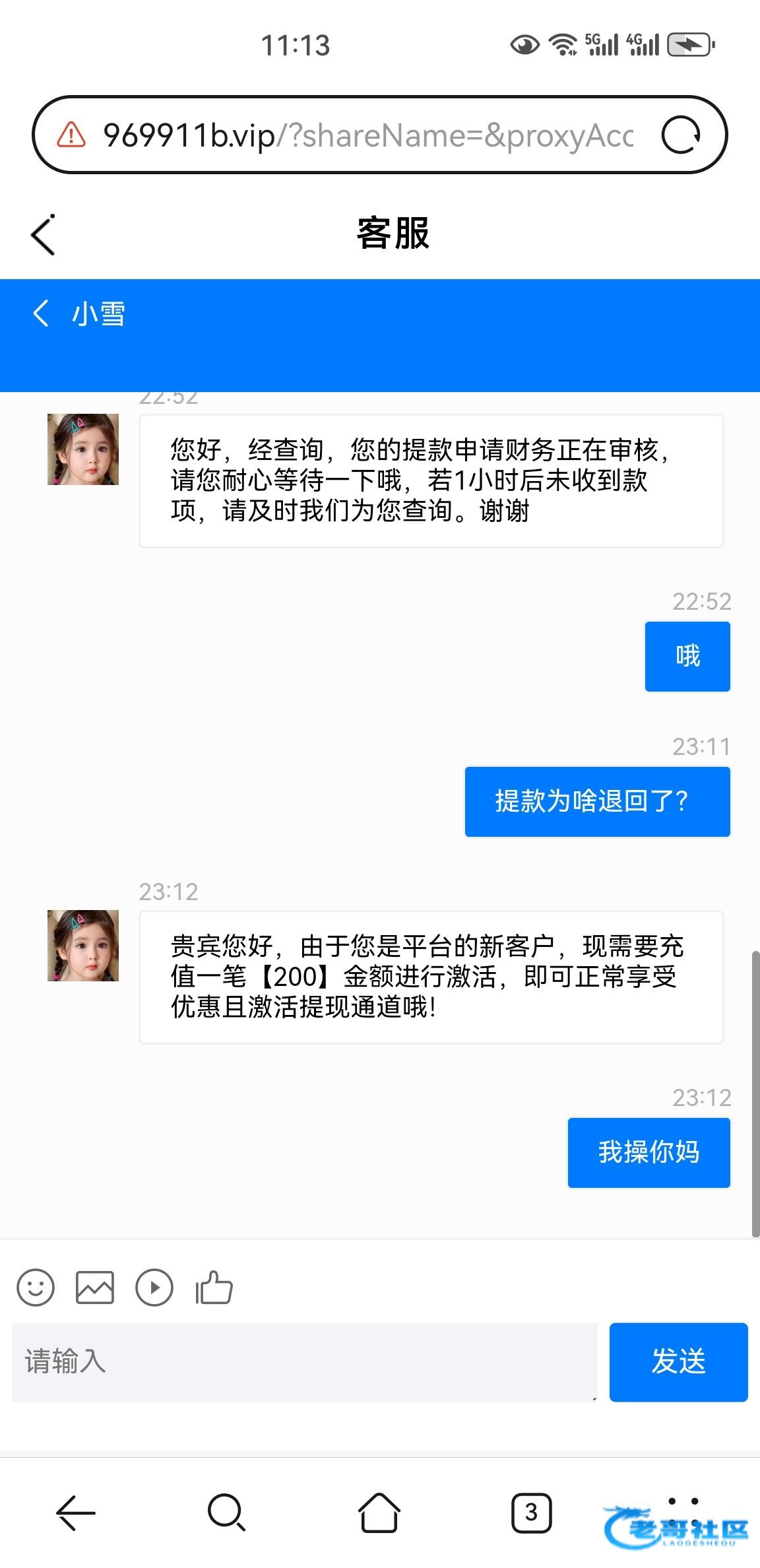Send the message with 发送

[x=678, y=1361]
